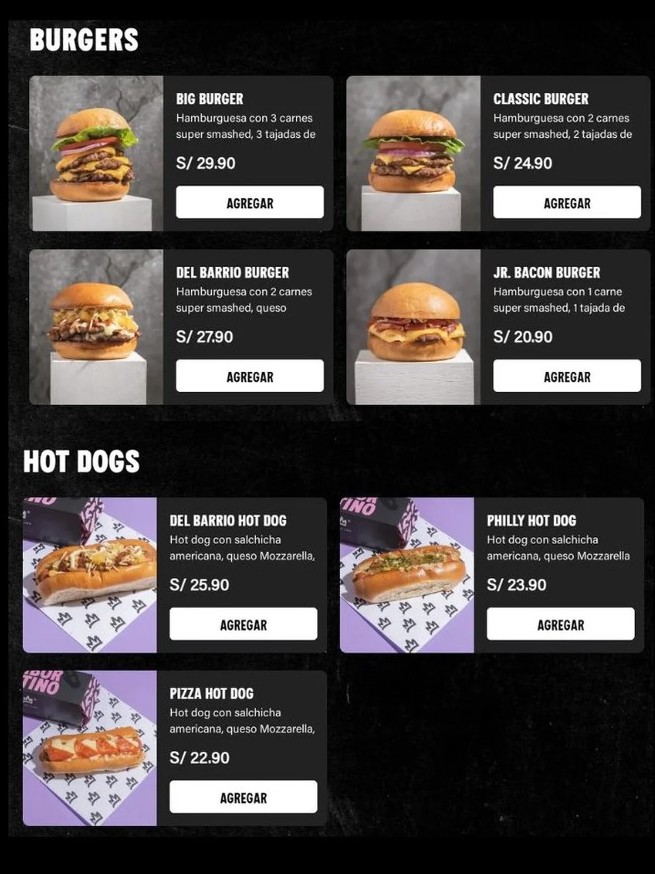Add Pizza Hot Dog to the order
The image size is (655, 874).
tap(243, 797)
